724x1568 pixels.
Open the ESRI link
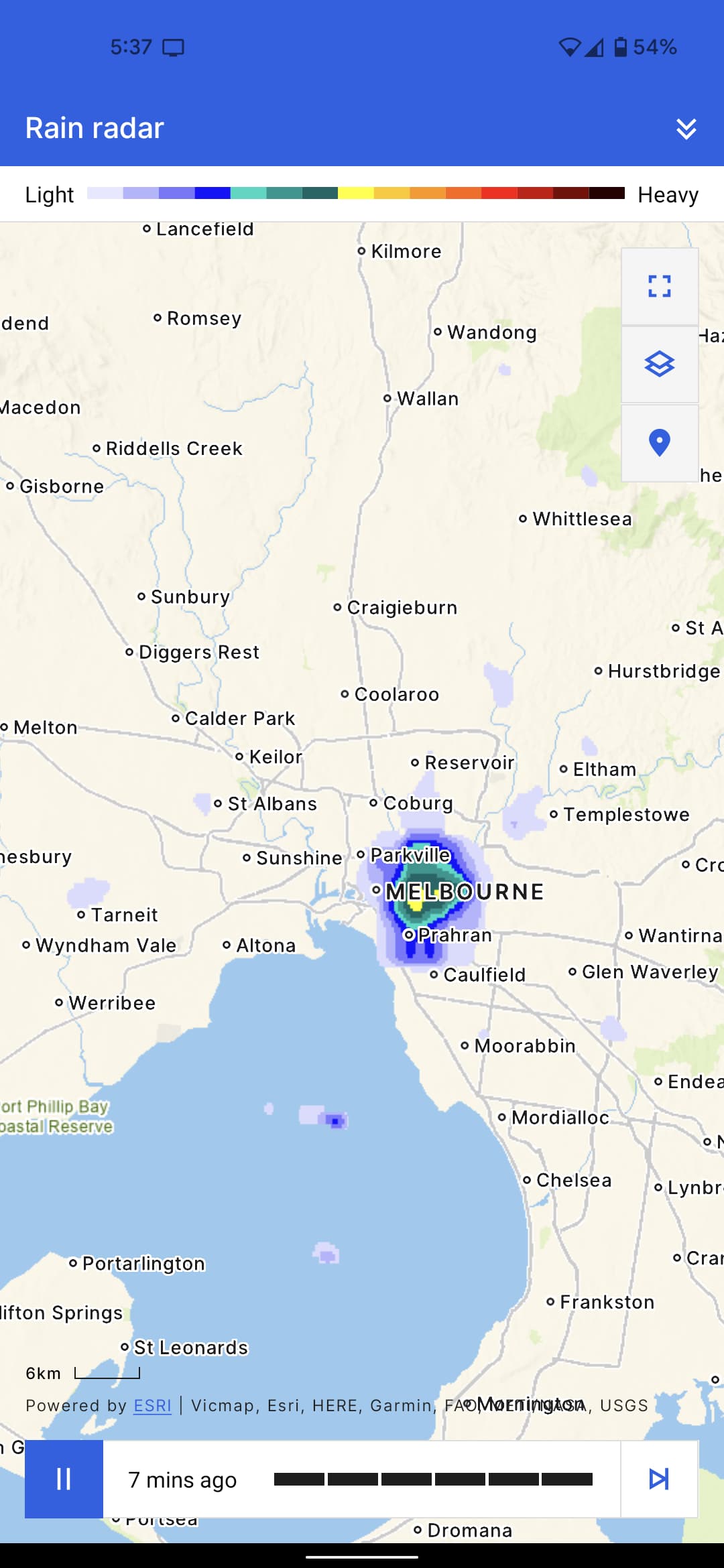(153, 1405)
